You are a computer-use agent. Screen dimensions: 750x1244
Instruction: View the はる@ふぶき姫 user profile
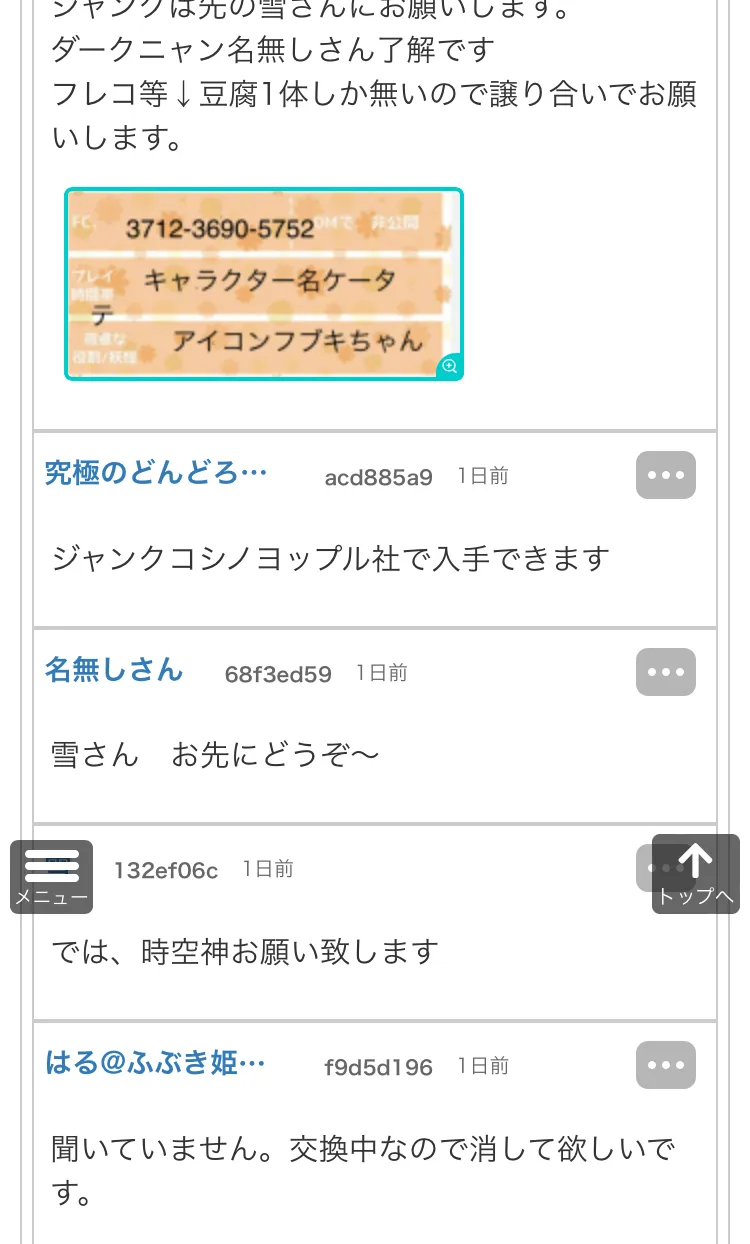click(156, 1063)
